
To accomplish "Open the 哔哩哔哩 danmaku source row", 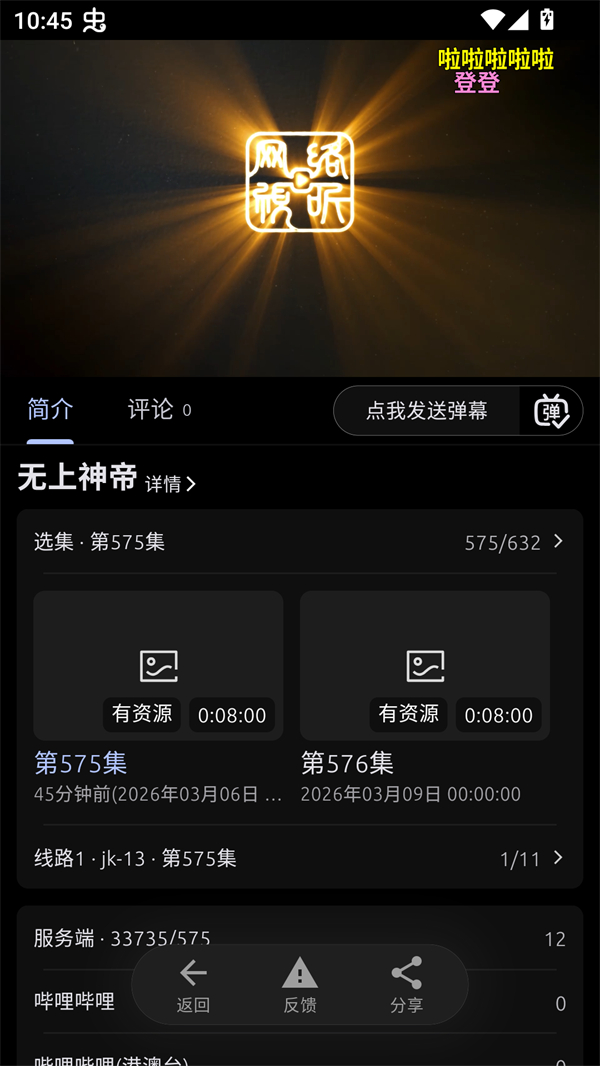I will (x=75, y=1002).
